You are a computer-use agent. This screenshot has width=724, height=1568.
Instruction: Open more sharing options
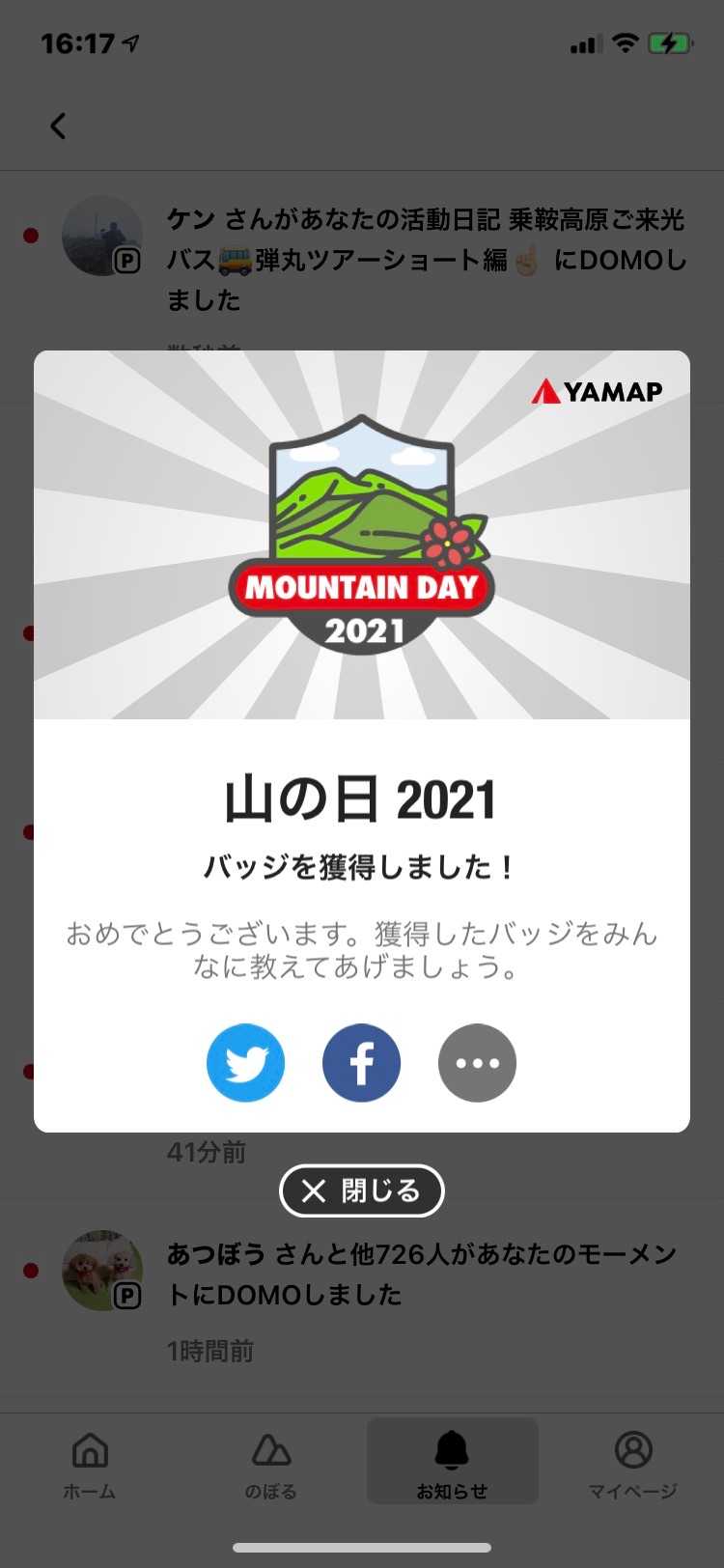pyautogui.click(x=477, y=1063)
